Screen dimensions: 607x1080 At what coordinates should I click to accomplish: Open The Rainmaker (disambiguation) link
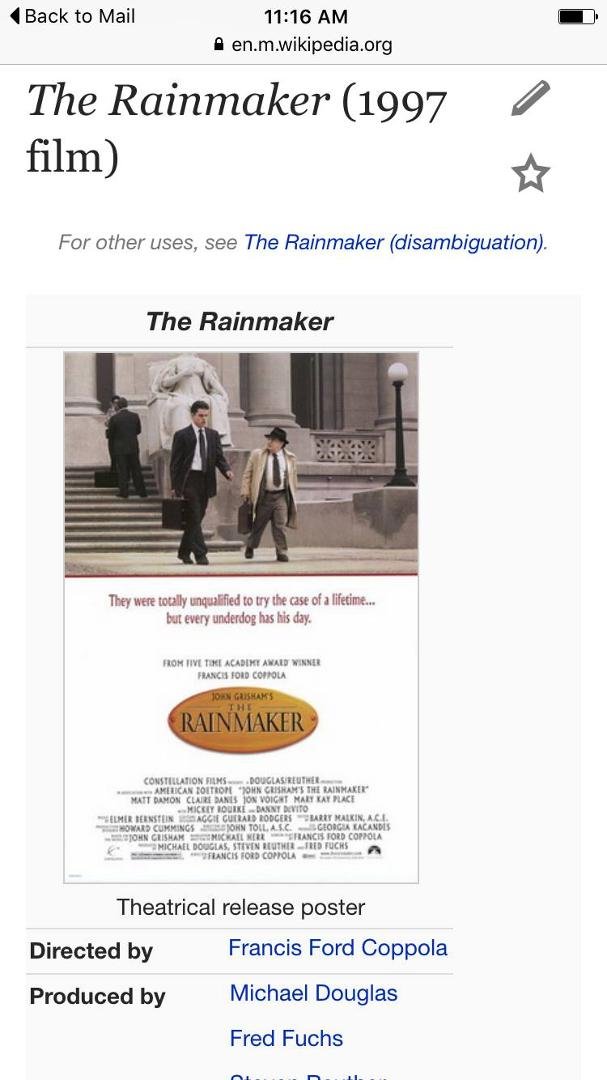coord(394,242)
